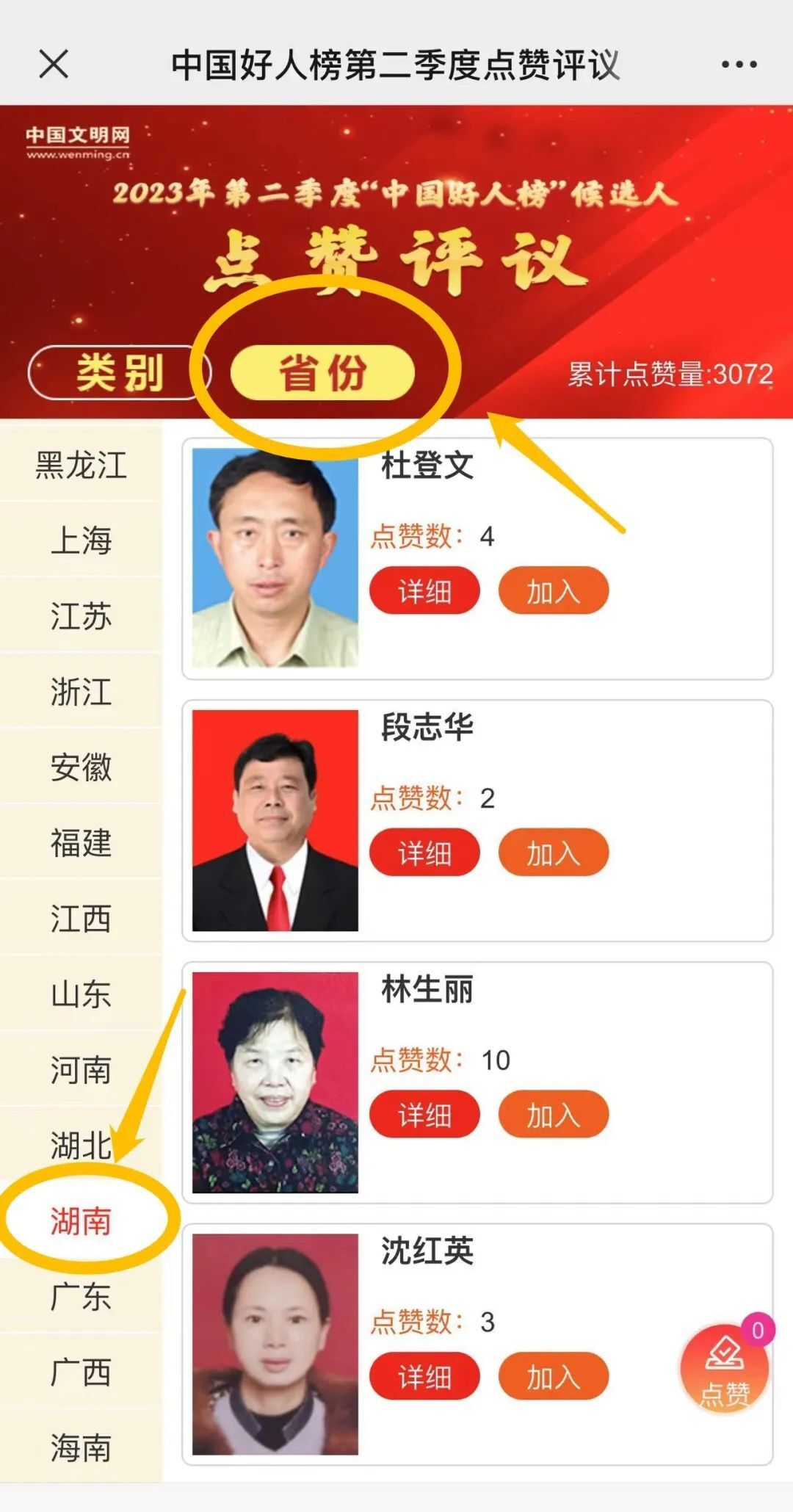This screenshot has width=793, height=1512.
Task: Open 详细 for 段志华
Action: pos(424,853)
